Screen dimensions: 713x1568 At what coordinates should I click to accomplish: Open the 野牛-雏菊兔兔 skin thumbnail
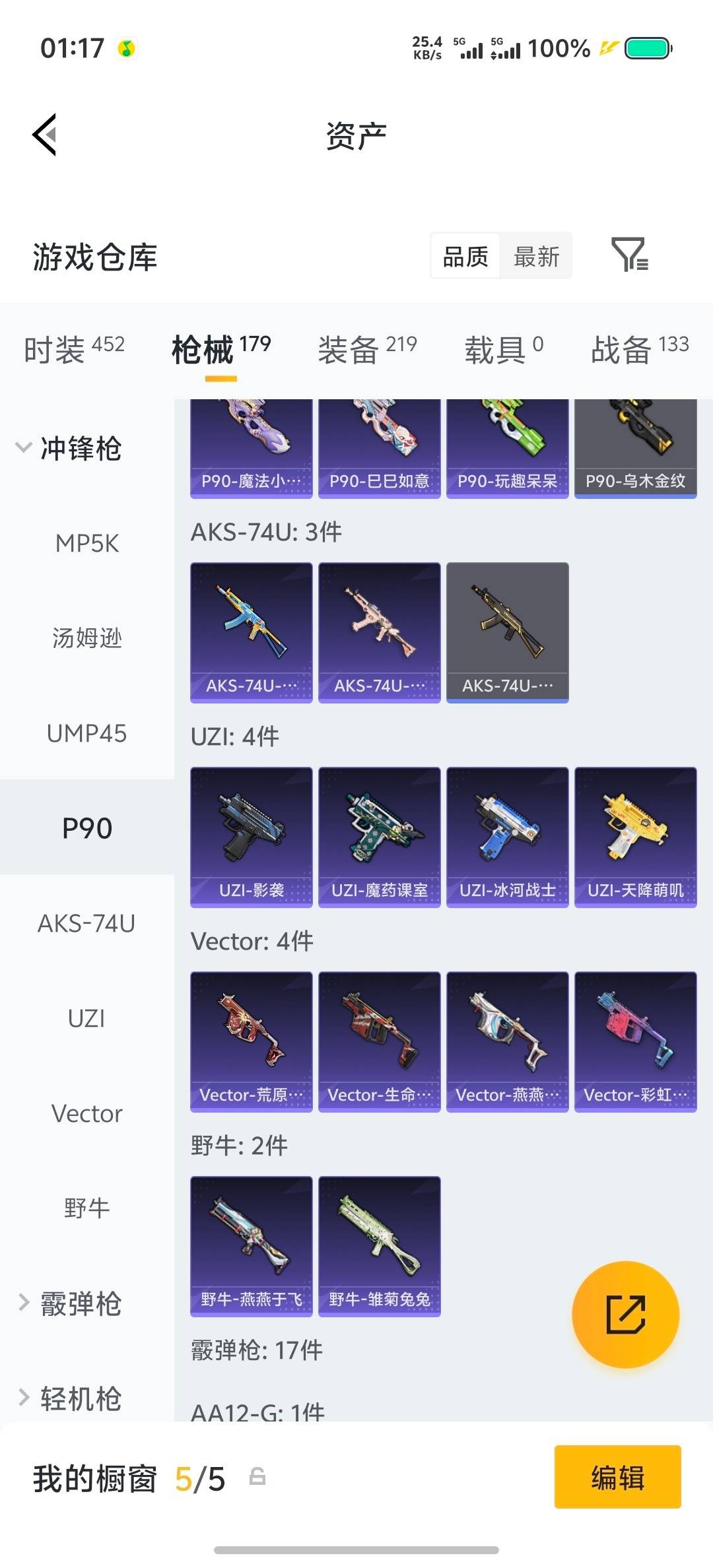(379, 1244)
